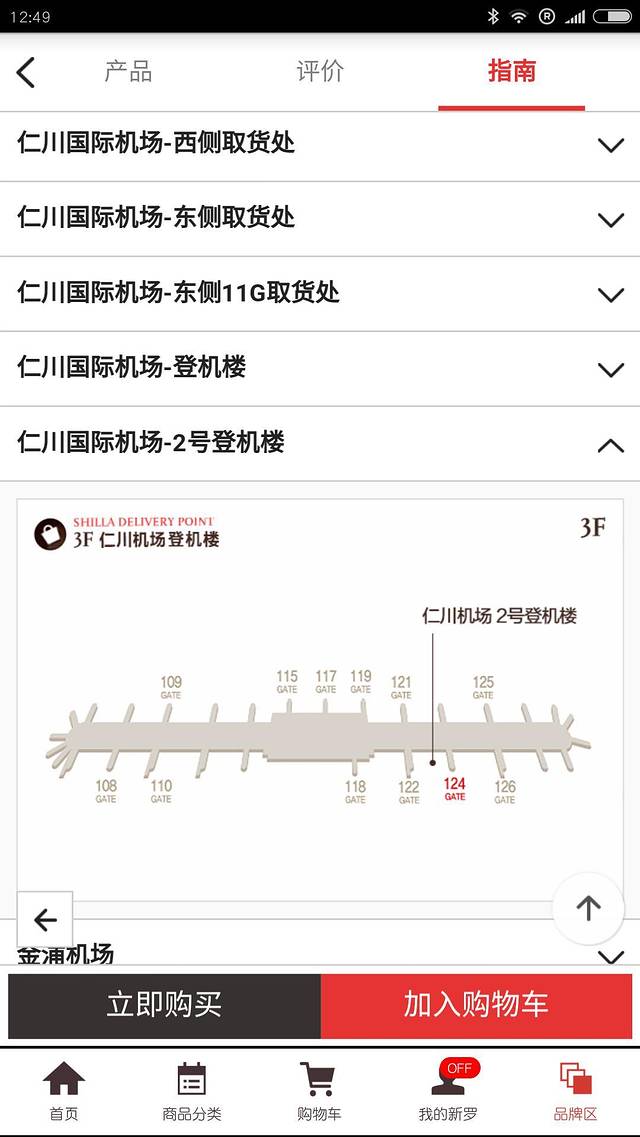Select the 指南 tab
This screenshot has height=1137, width=640.
point(511,72)
